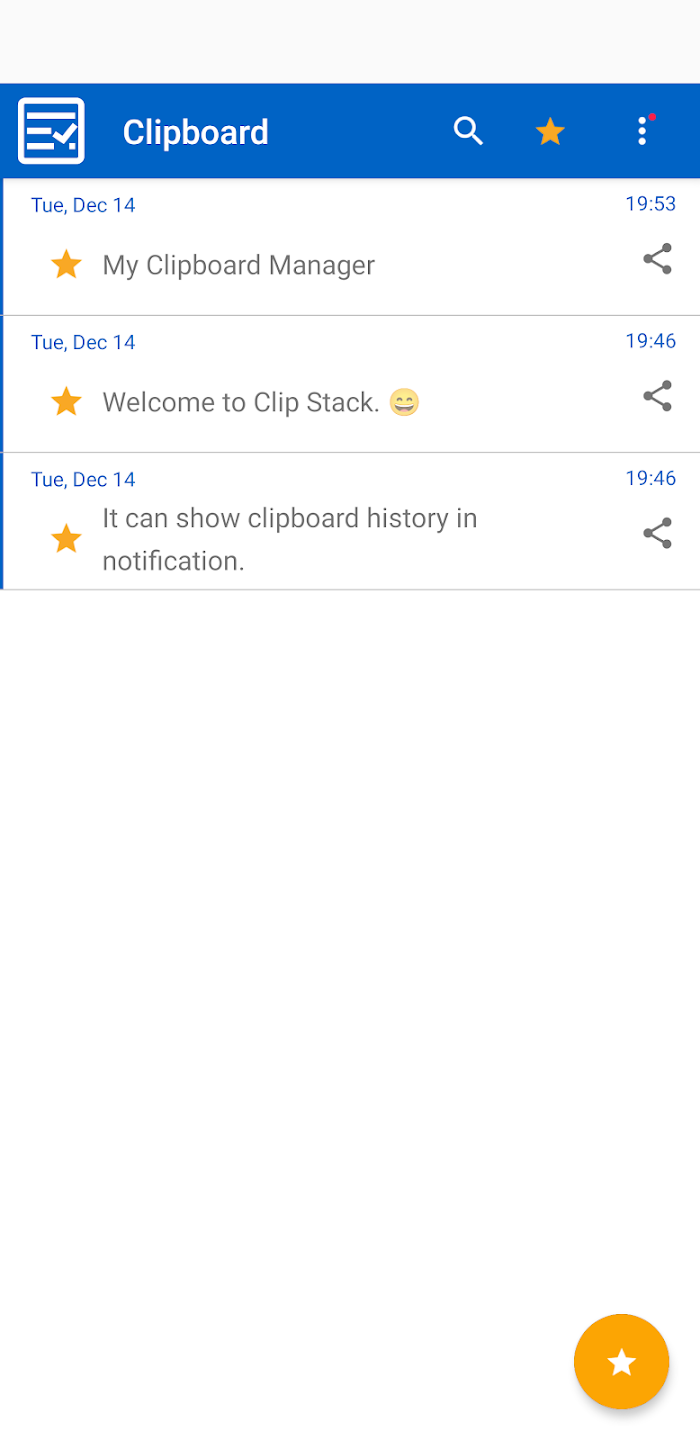Open the "My Clipboard Manager" clip
Image resolution: width=700 pixels, height=1440 pixels.
(351, 247)
